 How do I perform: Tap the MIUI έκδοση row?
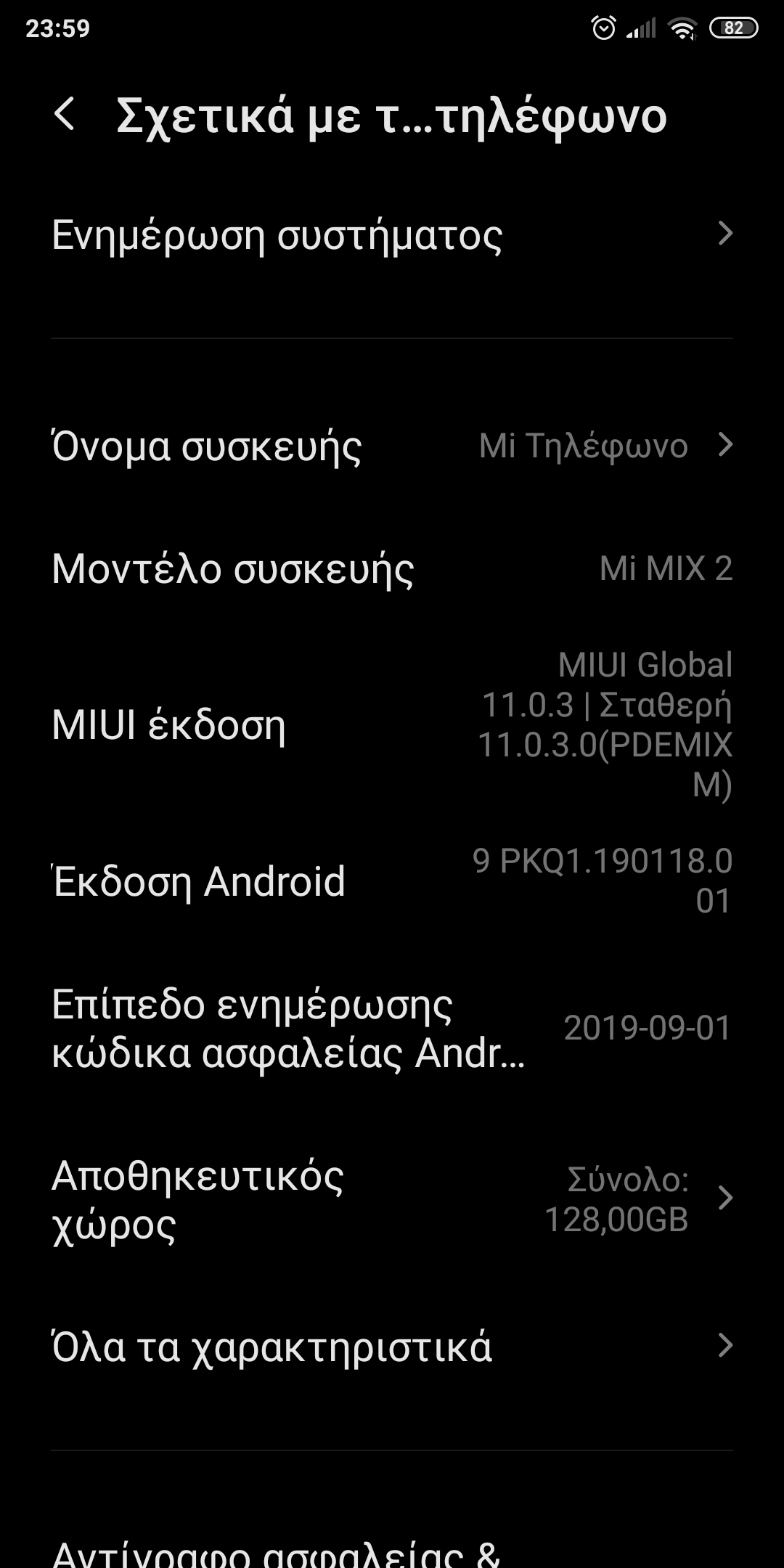392,724
